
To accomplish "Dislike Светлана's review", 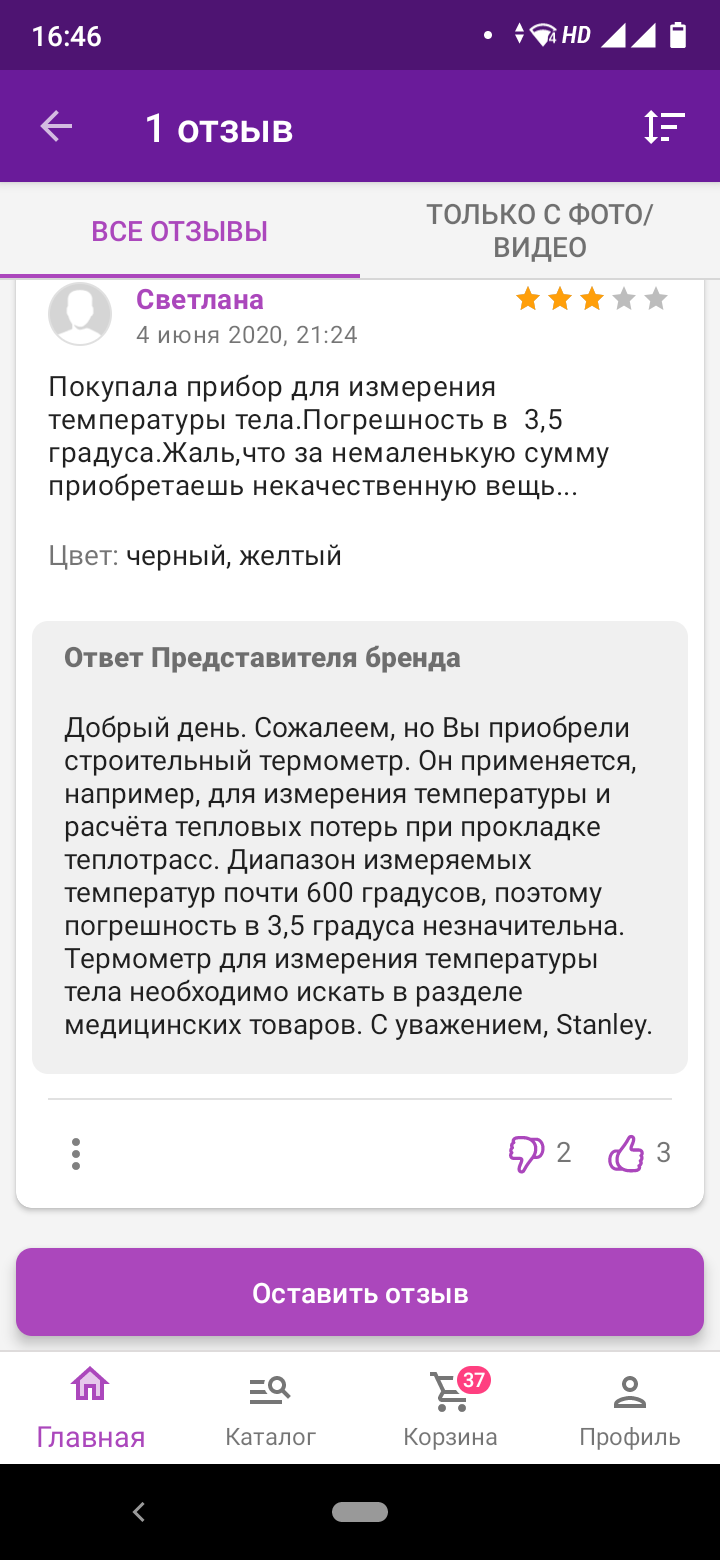I will (x=527, y=1154).
